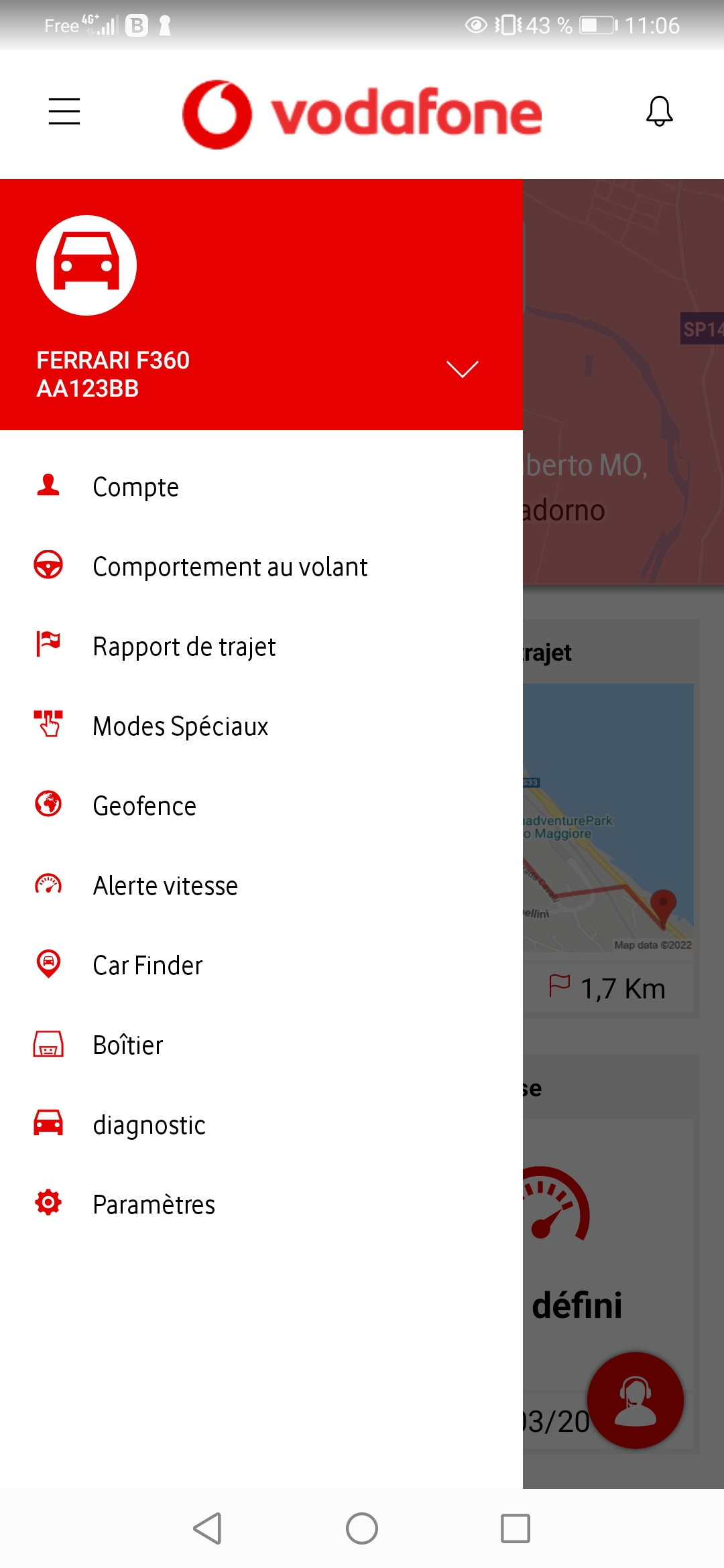This screenshot has width=724, height=1568.
Task: Go back with the system back button
Action: pos(208,1528)
